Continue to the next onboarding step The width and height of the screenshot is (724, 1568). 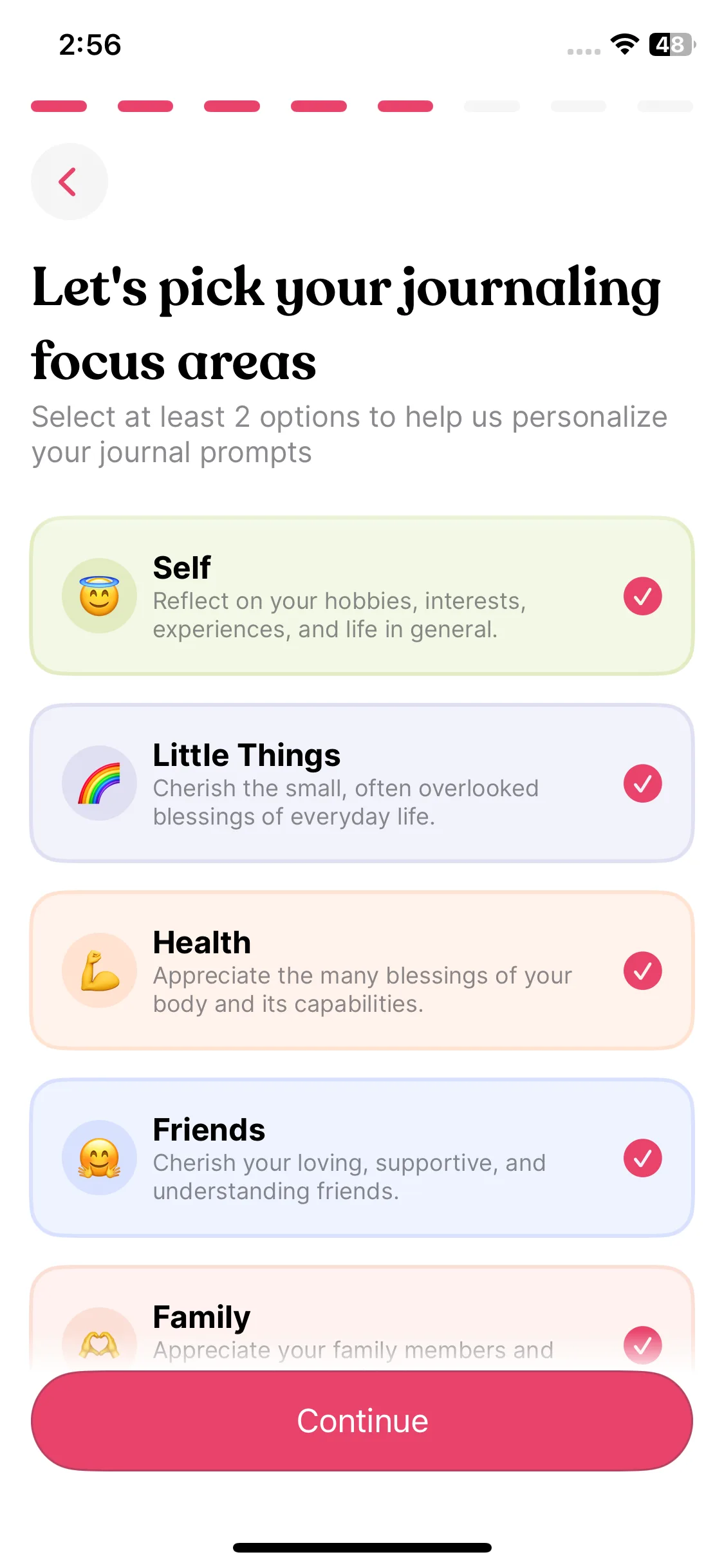coord(362,1421)
